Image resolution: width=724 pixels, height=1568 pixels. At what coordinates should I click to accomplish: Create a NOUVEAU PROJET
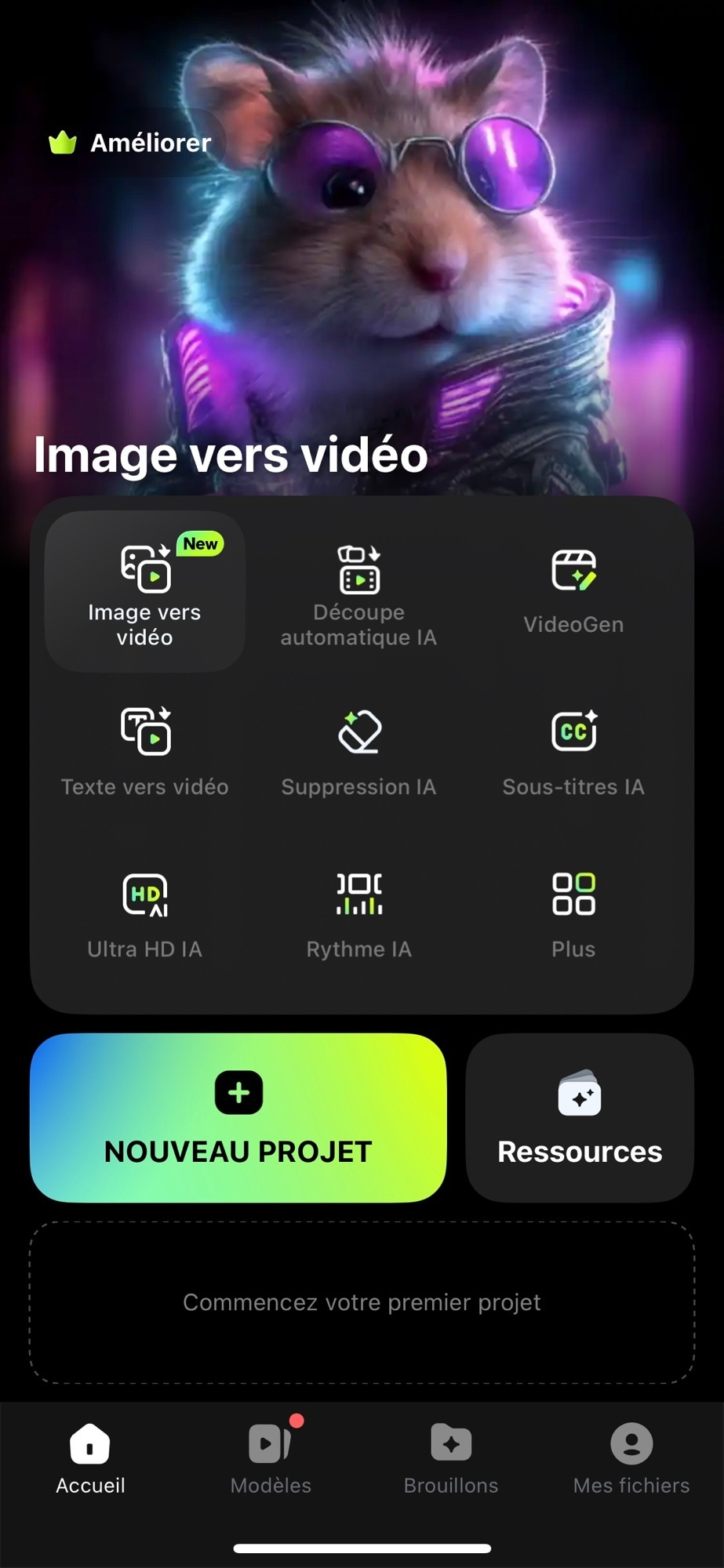pyautogui.click(x=238, y=1118)
